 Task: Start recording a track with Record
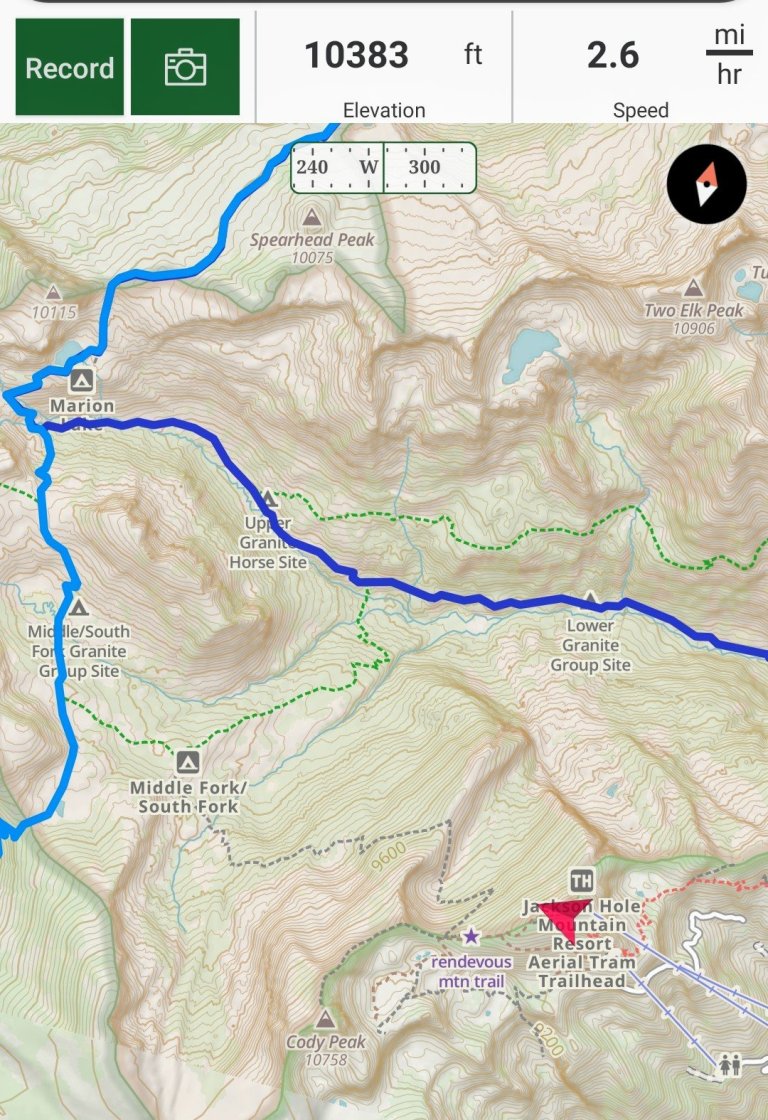tap(69, 67)
